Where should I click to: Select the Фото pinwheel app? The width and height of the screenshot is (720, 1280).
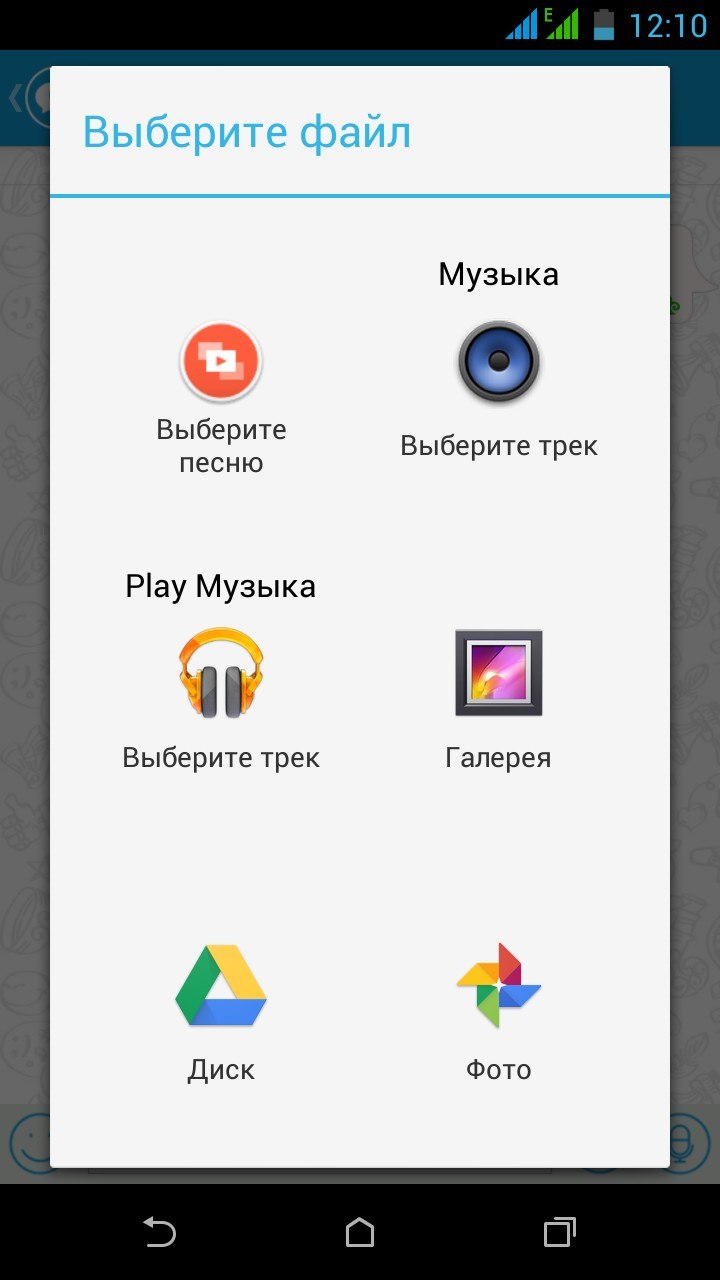pos(498,986)
